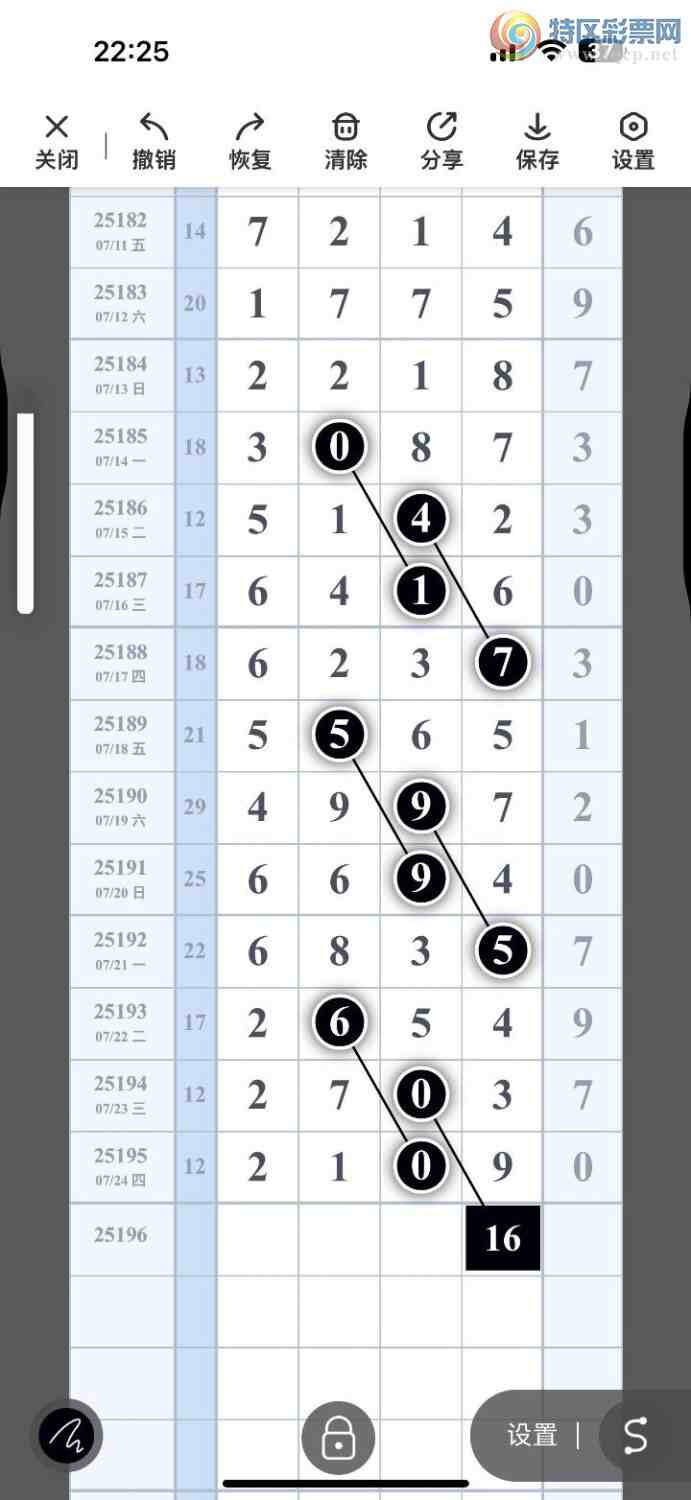Share the marked chart
The height and width of the screenshot is (1500, 691).
point(441,141)
